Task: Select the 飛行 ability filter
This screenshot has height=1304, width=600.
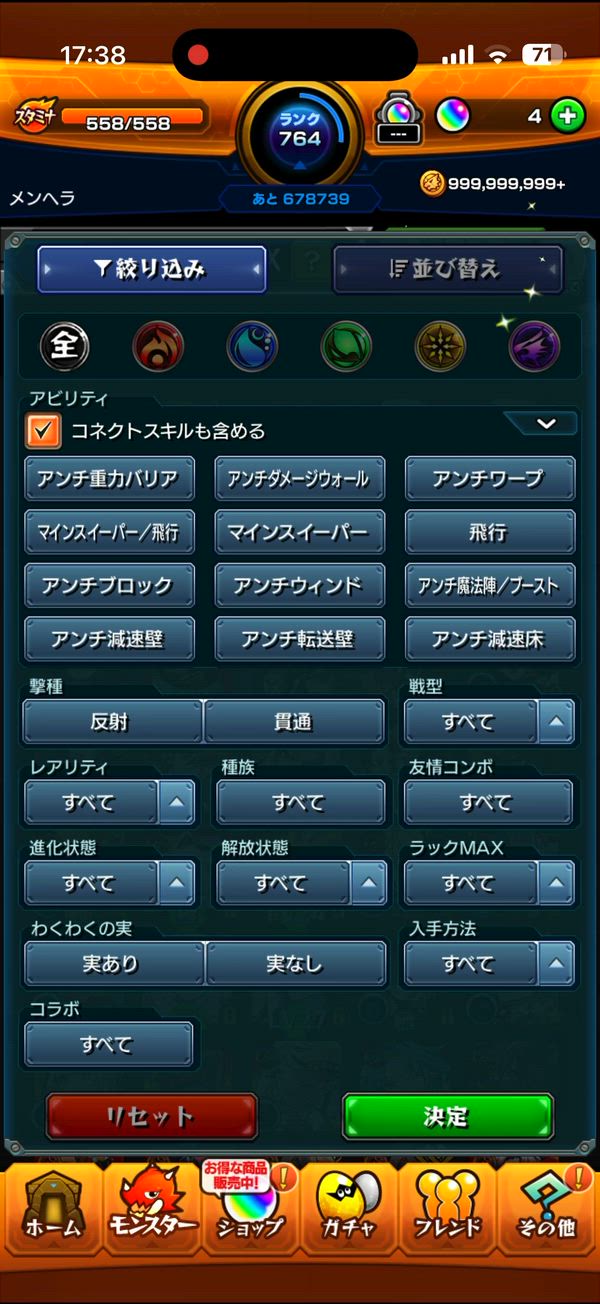Action: 489,532
